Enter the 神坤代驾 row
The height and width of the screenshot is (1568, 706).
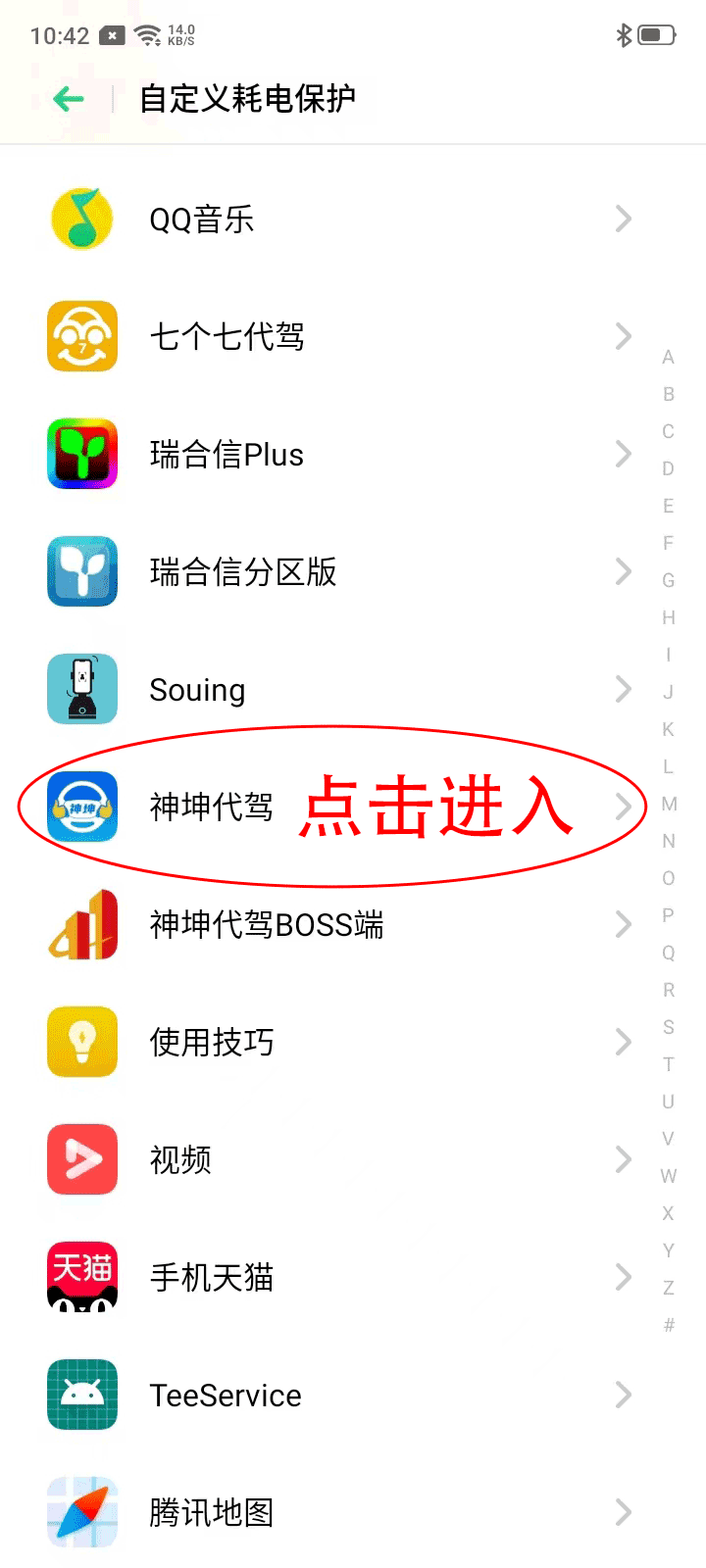pyautogui.click(x=333, y=808)
